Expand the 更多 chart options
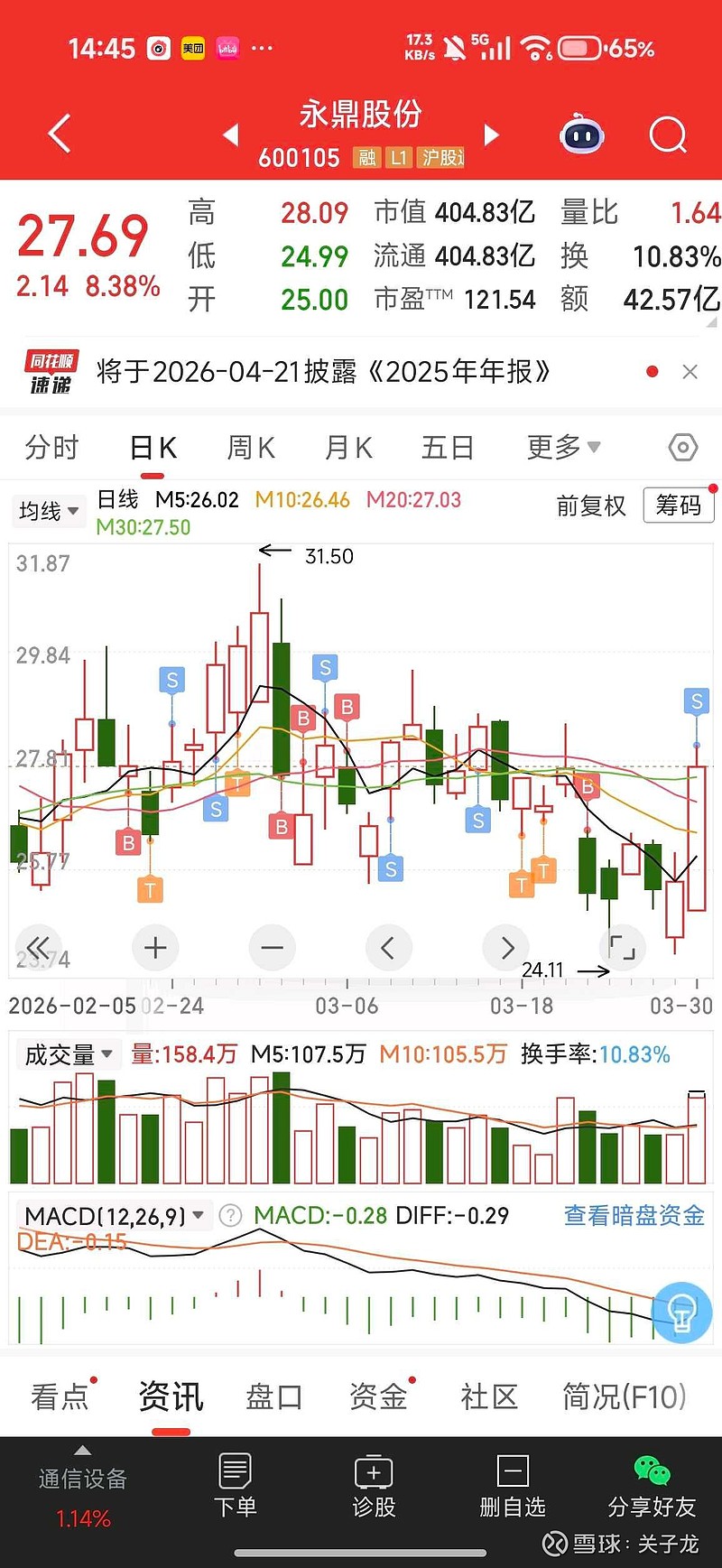 tap(563, 447)
